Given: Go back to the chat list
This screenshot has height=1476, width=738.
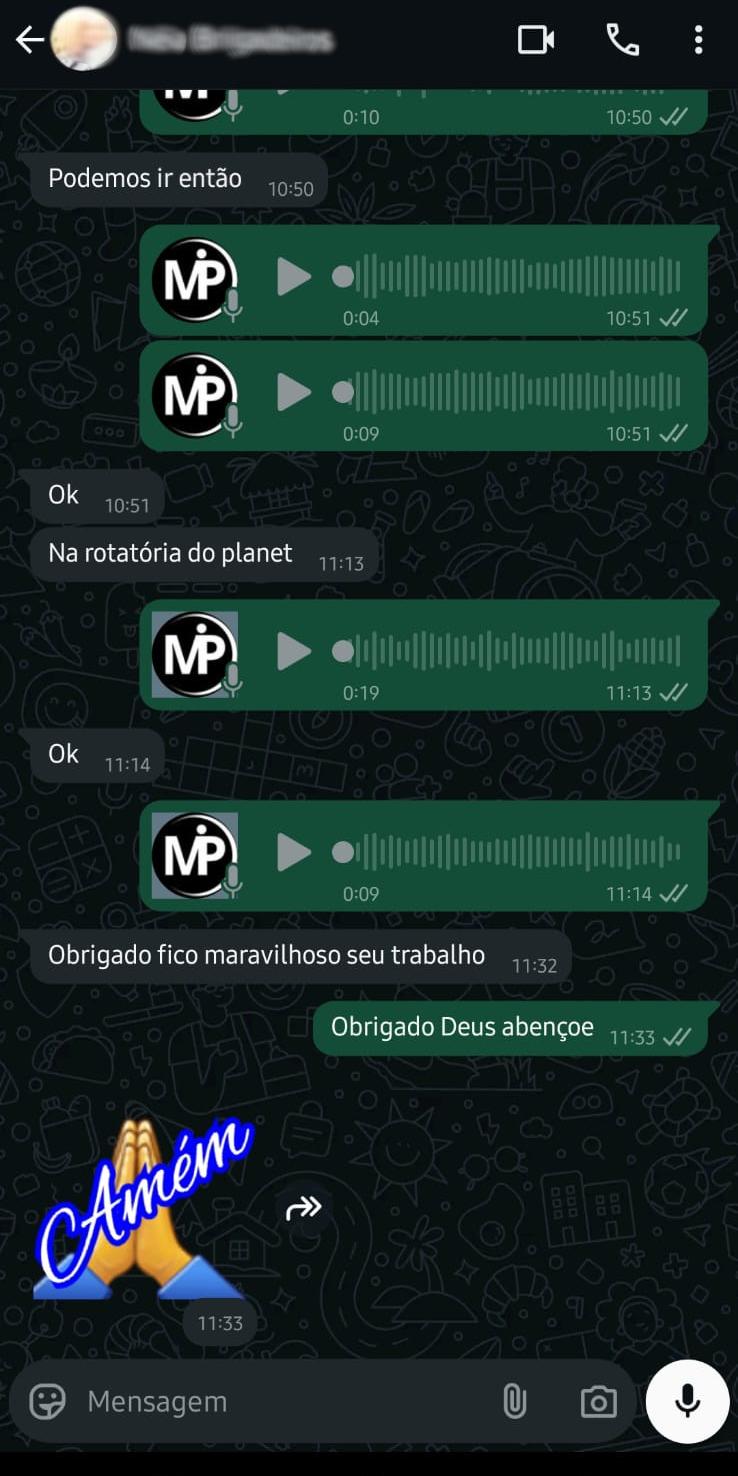Looking at the screenshot, I should pyautogui.click(x=29, y=40).
